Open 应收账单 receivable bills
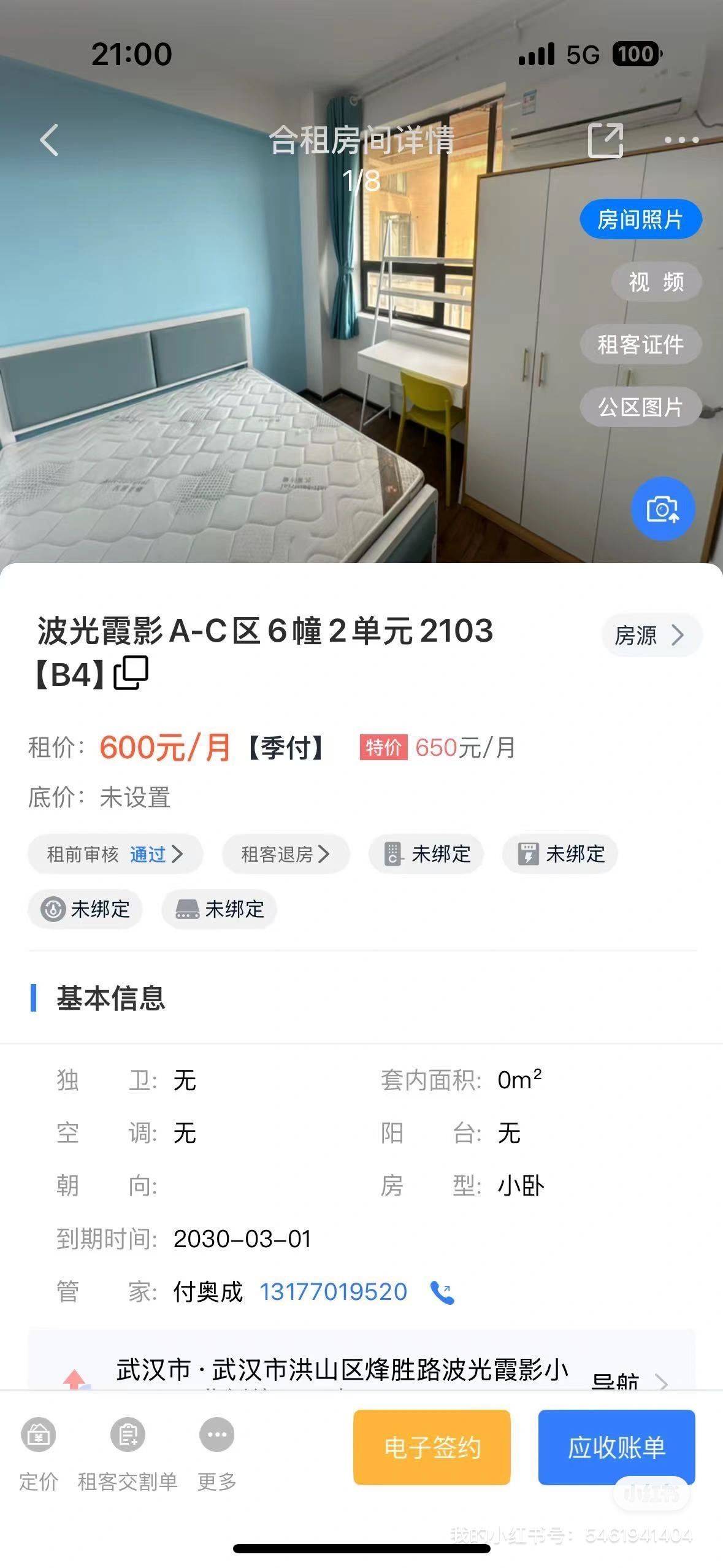This screenshot has width=723, height=1568. tap(616, 1447)
